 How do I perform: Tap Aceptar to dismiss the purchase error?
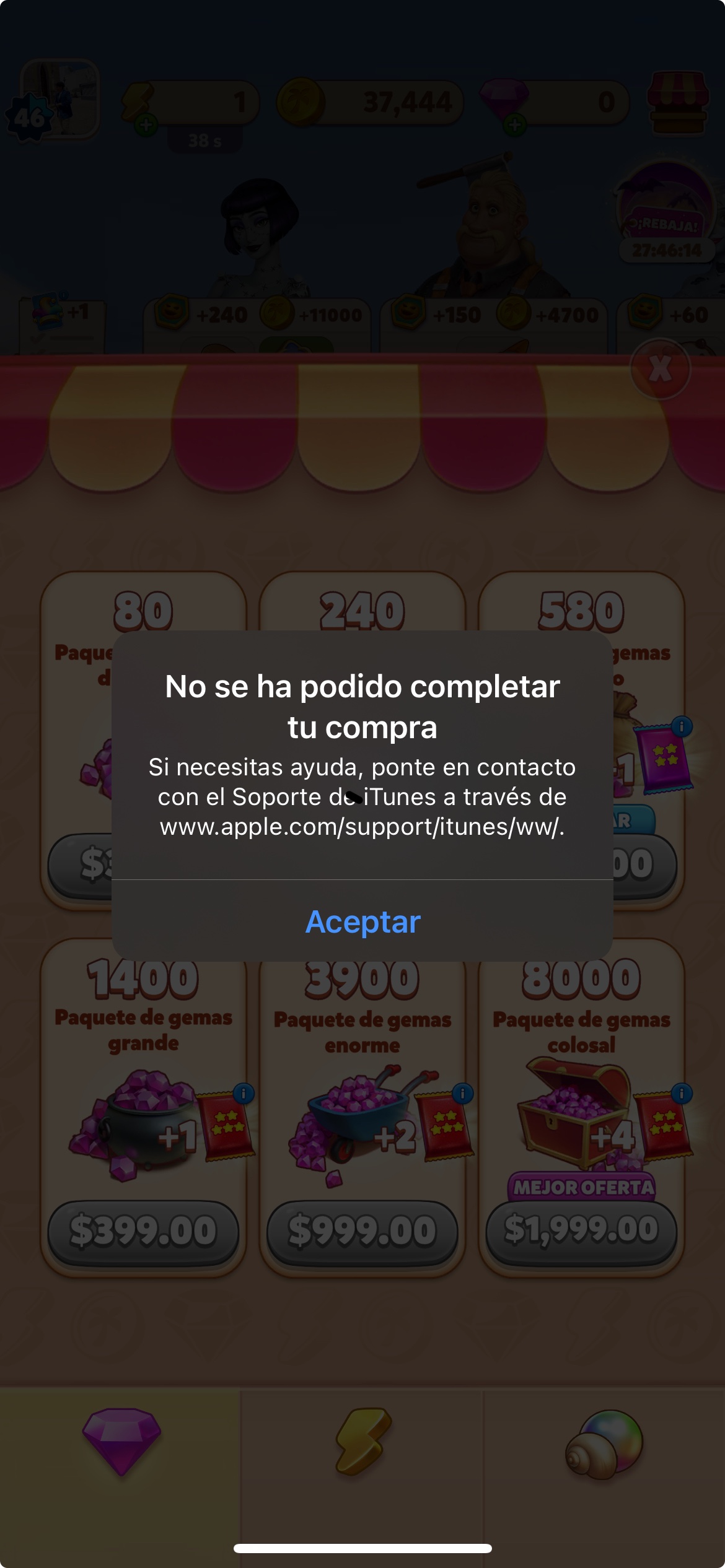362,921
